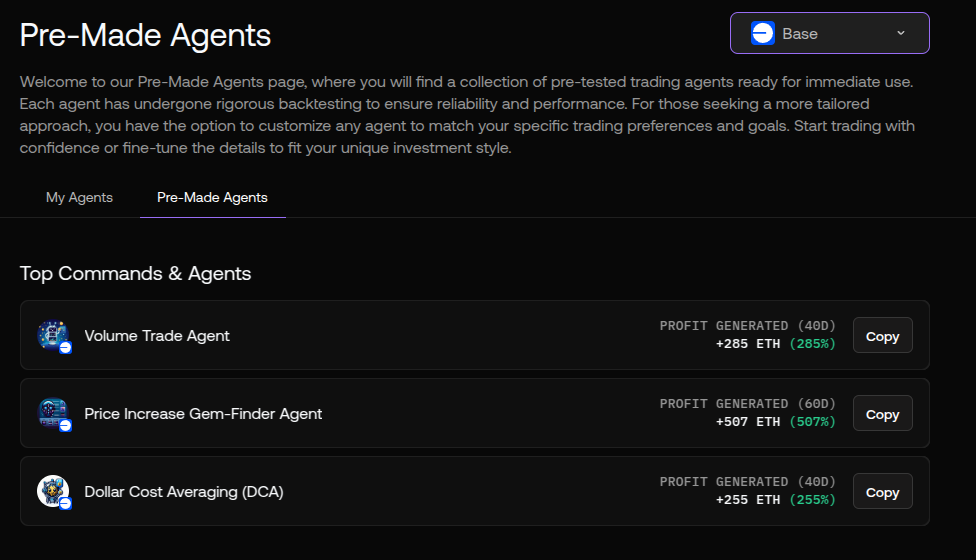Copy the Volume Trade Agent
The height and width of the screenshot is (560, 976).
click(882, 336)
